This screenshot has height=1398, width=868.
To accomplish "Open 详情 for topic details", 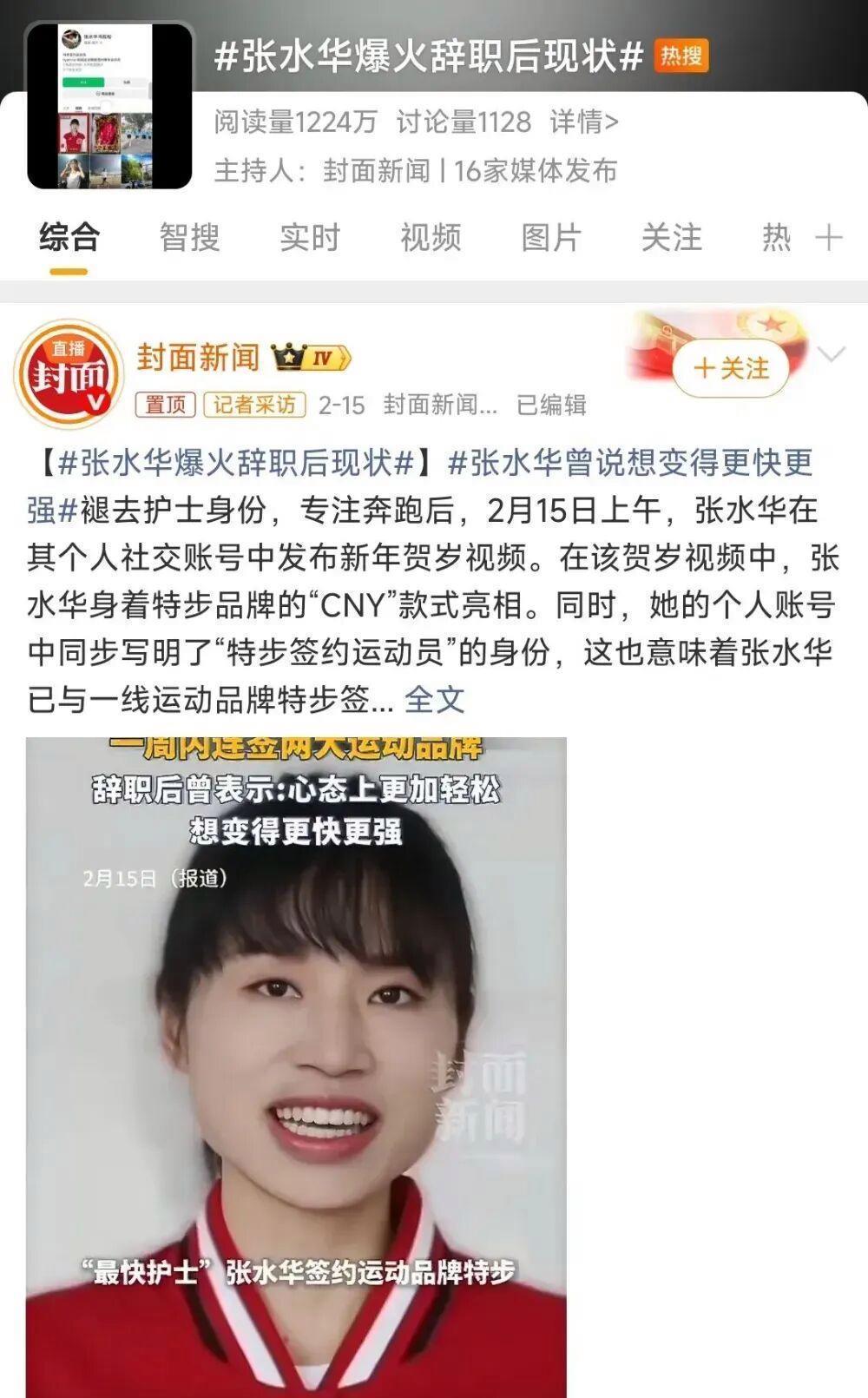I will pos(583,122).
